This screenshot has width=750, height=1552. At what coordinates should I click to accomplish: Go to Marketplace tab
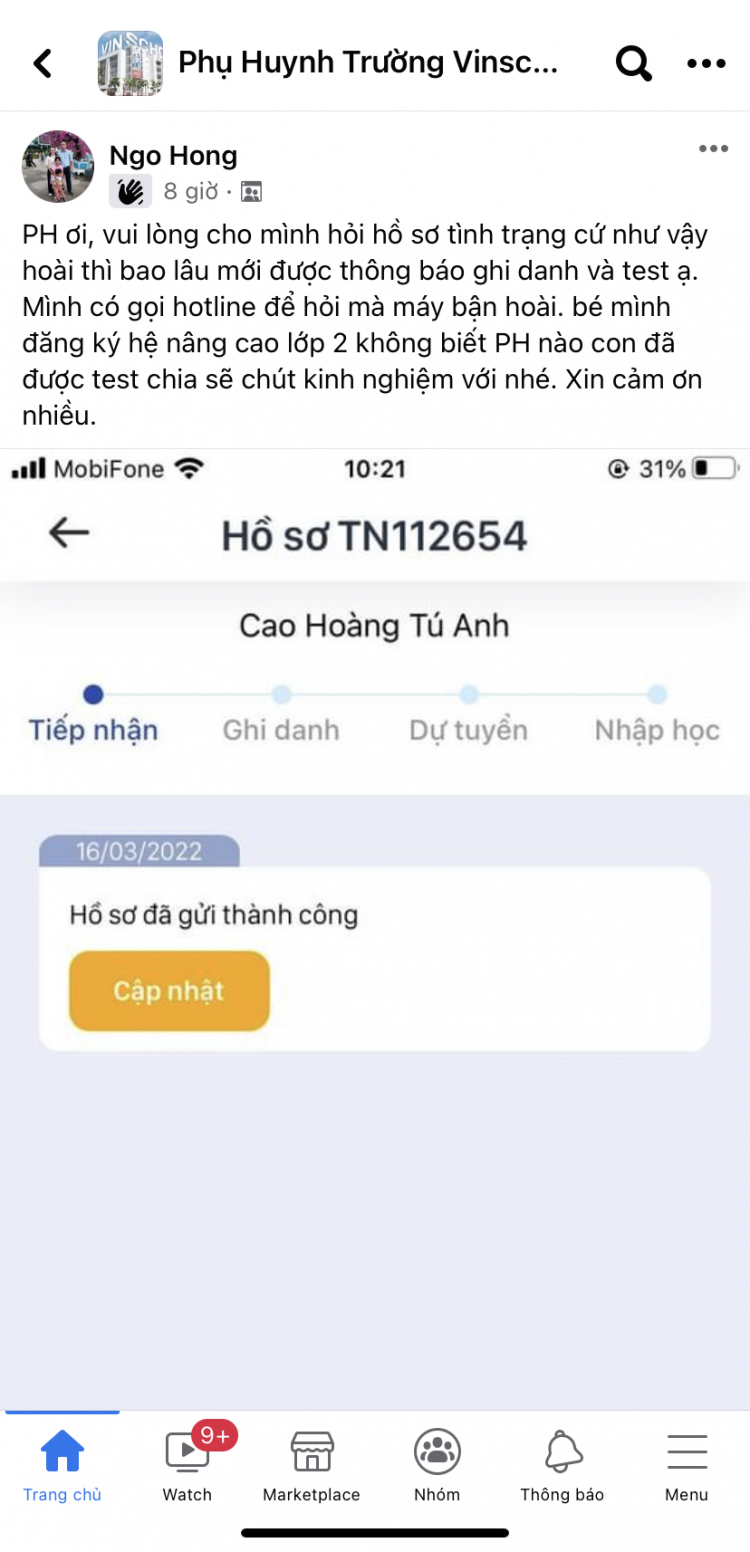[311, 1465]
